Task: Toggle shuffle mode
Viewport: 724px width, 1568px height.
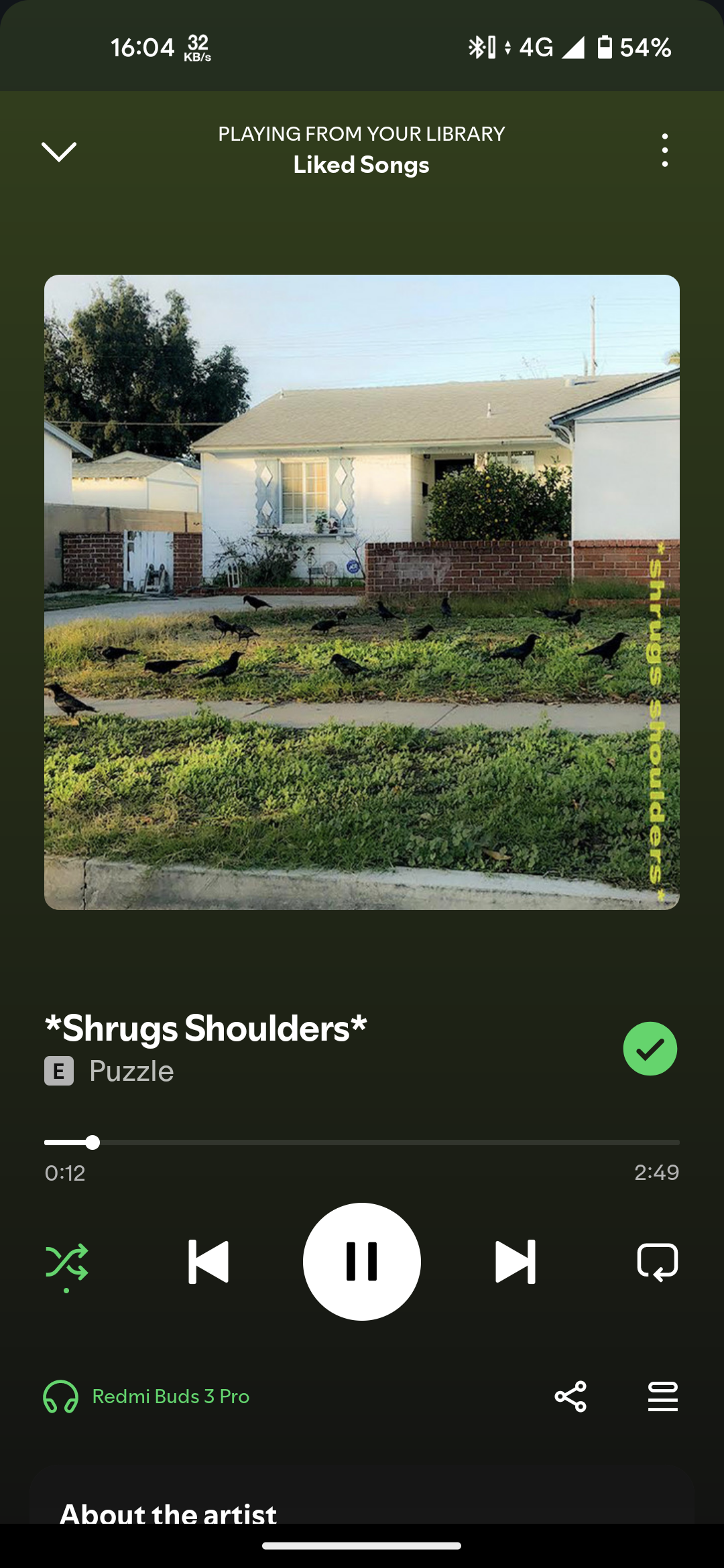Action: 66,1262
